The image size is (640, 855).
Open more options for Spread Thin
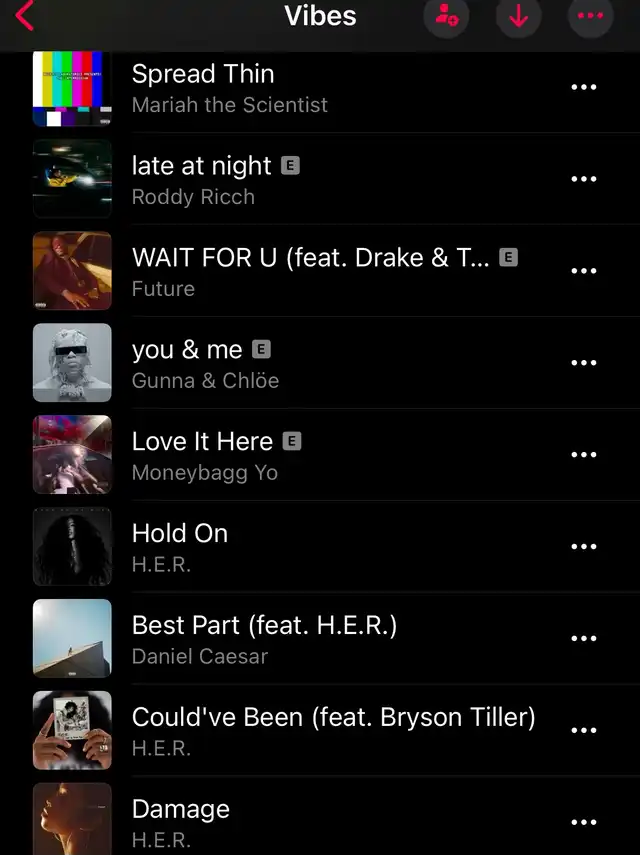[583, 88]
